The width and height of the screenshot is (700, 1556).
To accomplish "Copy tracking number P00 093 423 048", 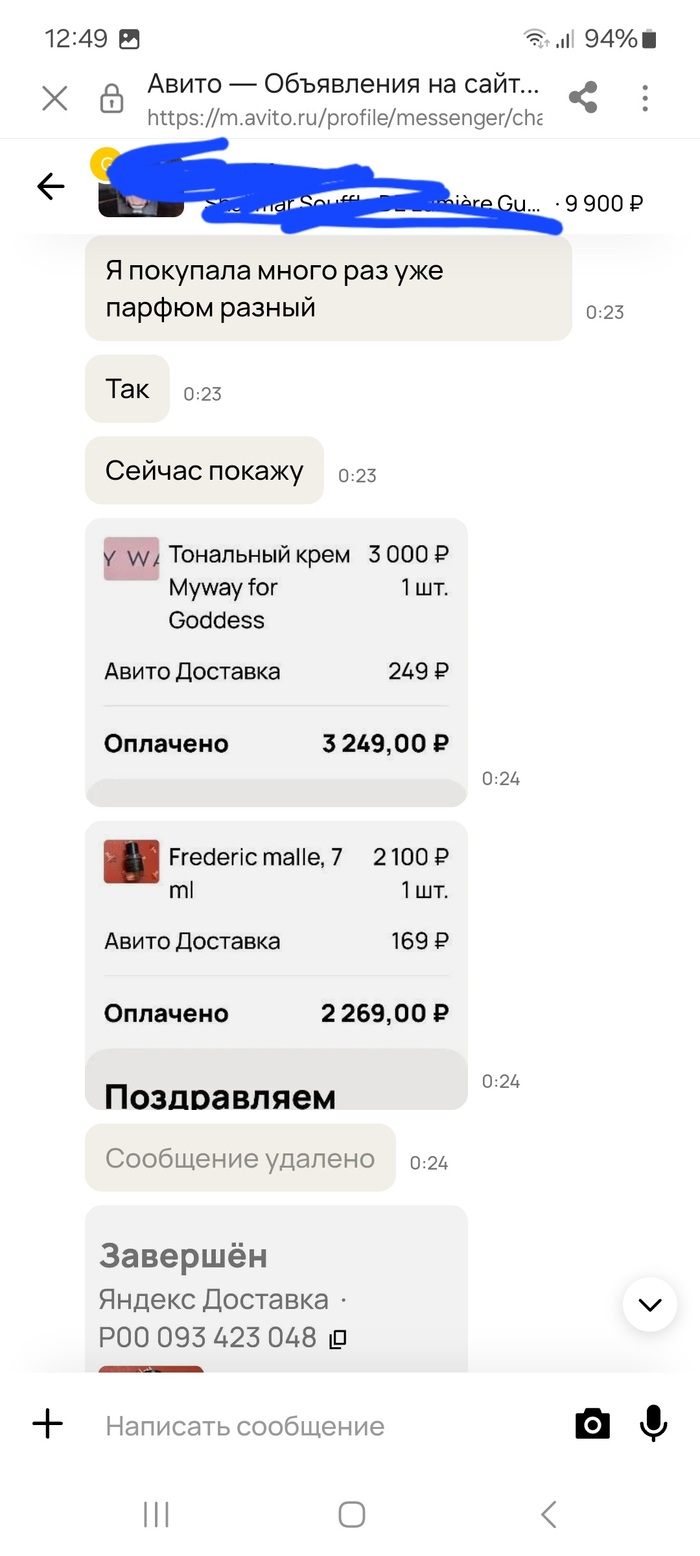I will click(x=338, y=1338).
